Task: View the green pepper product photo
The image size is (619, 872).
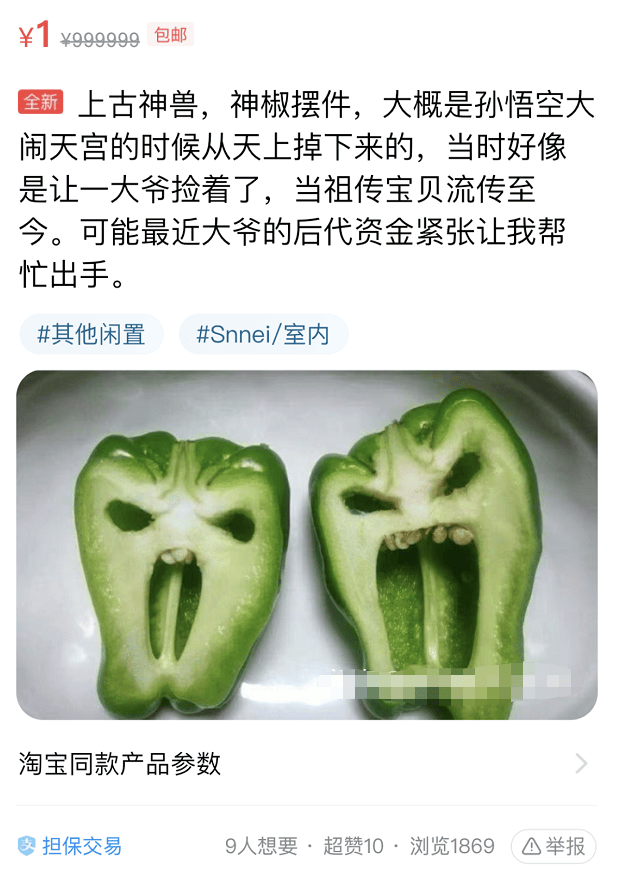Action: tap(307, 545)
